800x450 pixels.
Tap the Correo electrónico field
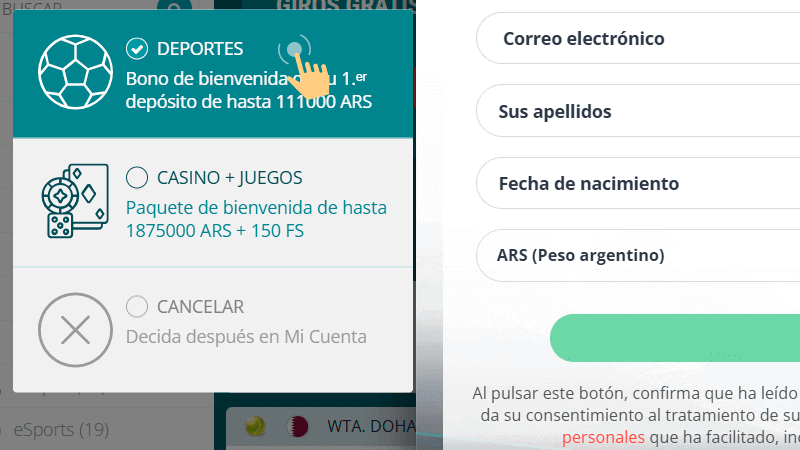640,39
